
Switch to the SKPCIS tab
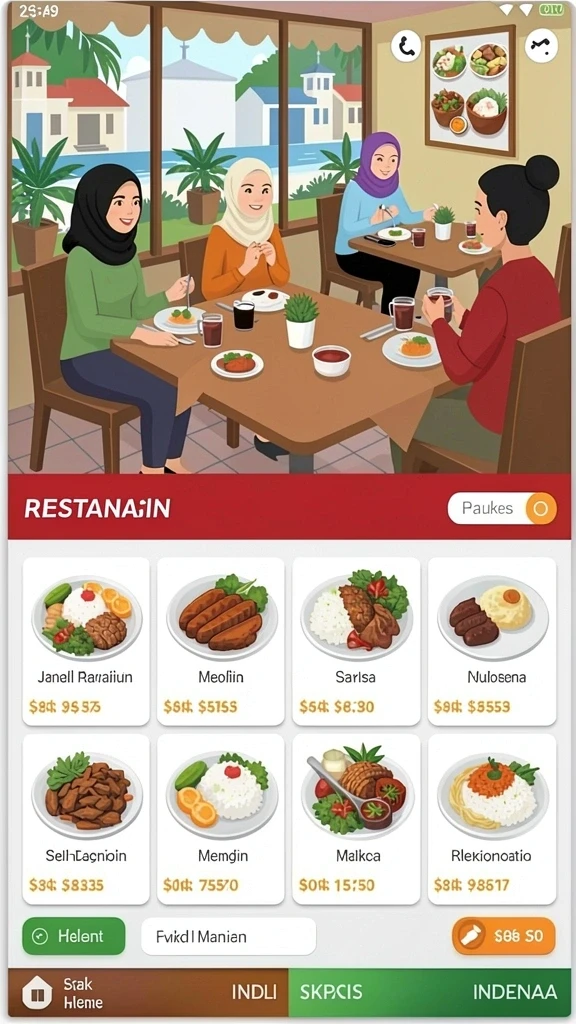[x=331, y=992]
